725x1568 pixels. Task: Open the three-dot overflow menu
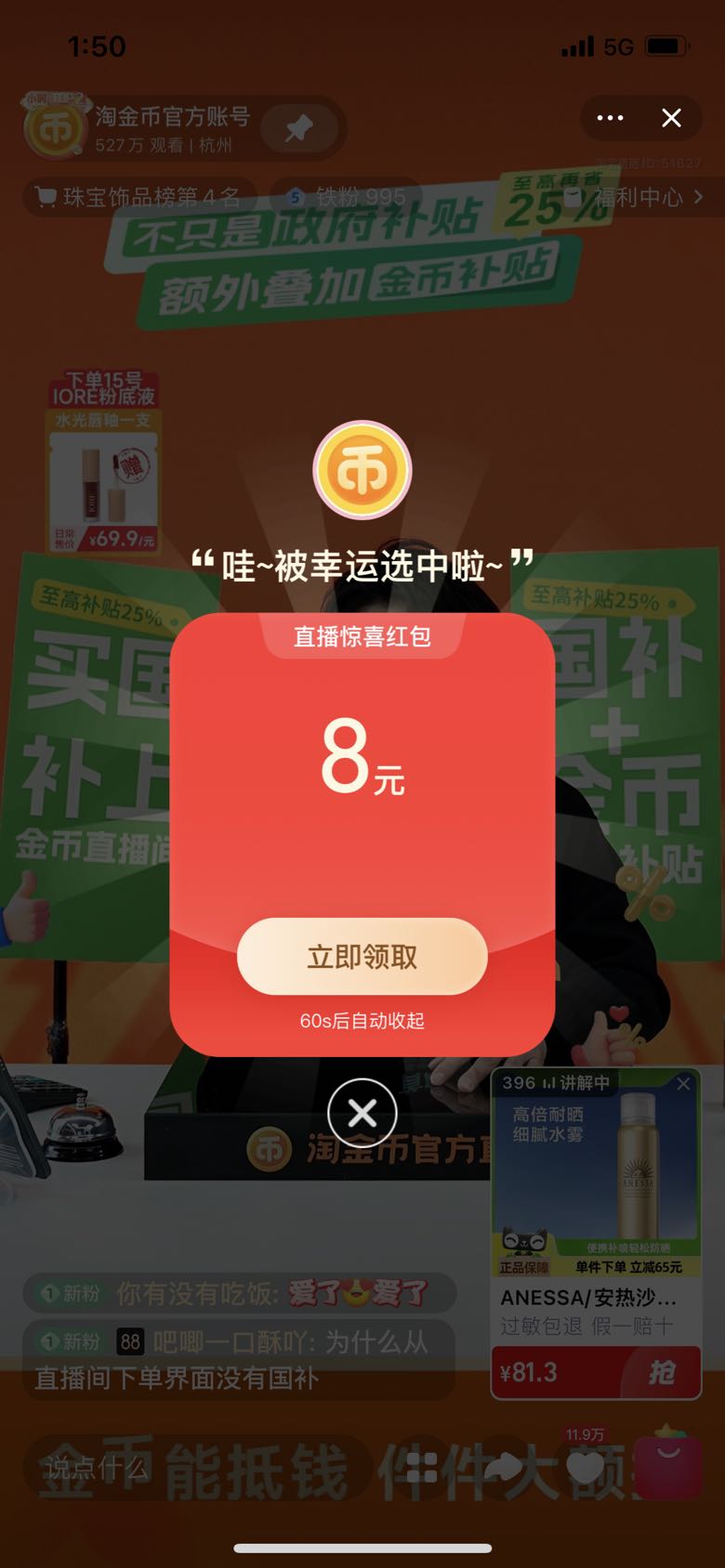tap(610, 118)
